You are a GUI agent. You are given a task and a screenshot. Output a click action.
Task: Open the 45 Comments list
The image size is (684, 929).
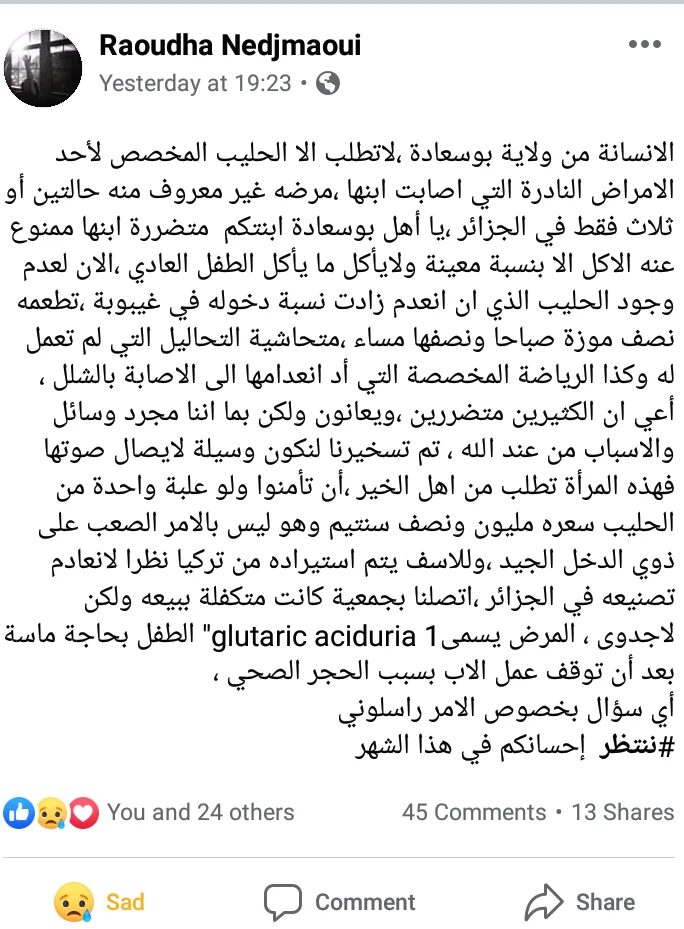(473, 812)
